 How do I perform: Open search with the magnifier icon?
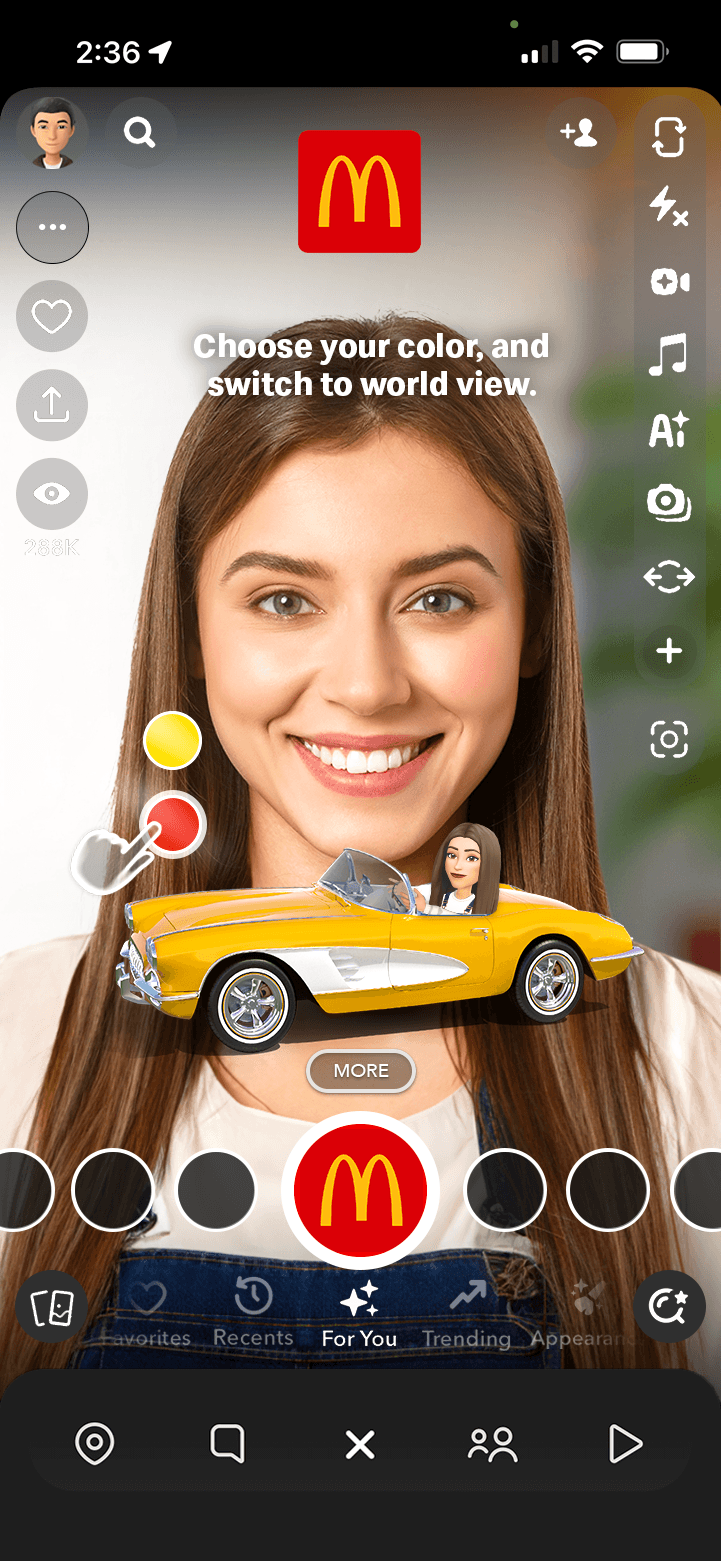(x=140, y=131)
